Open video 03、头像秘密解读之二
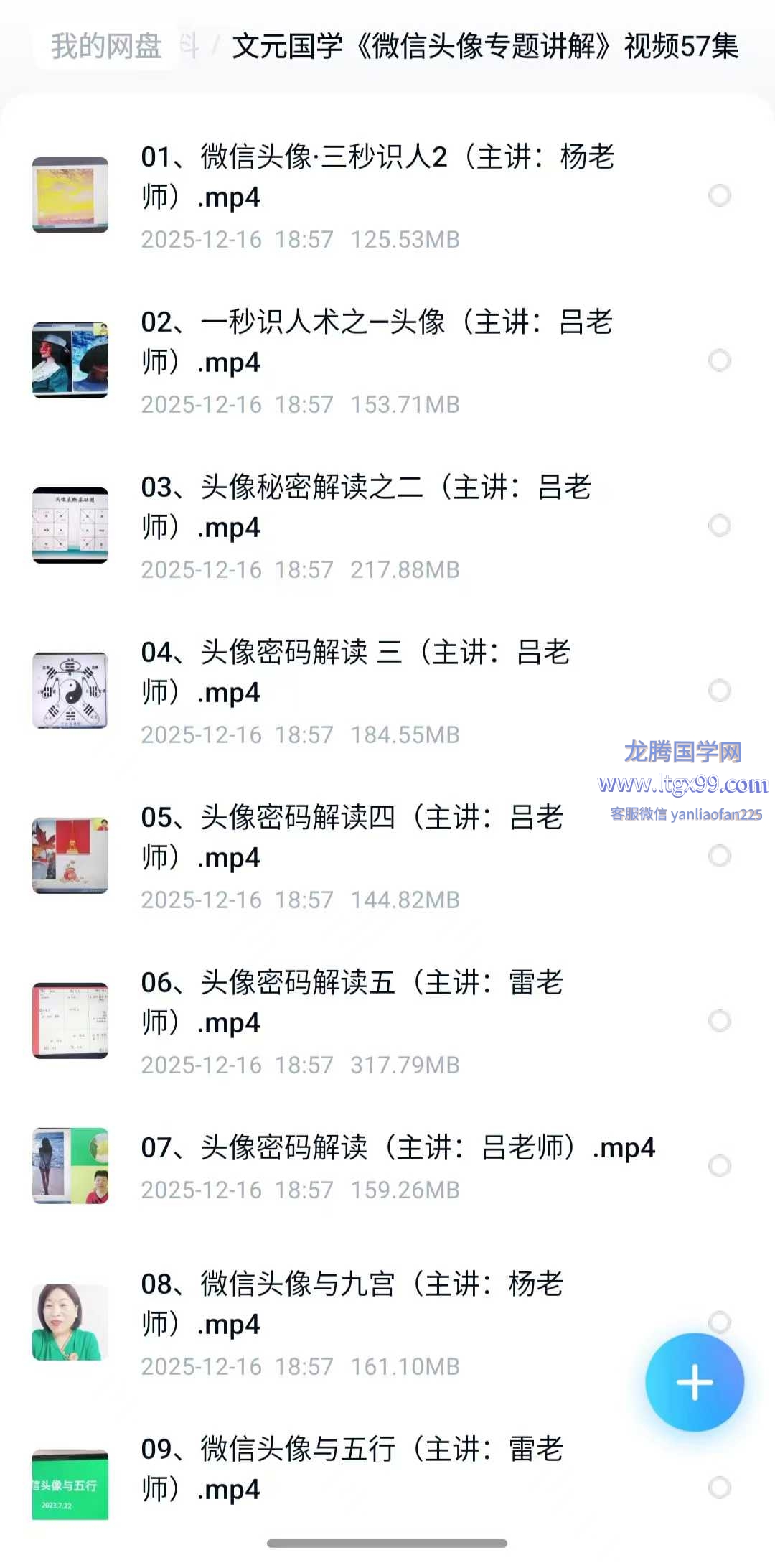775x1568 pixels. [x=366, y=507]
